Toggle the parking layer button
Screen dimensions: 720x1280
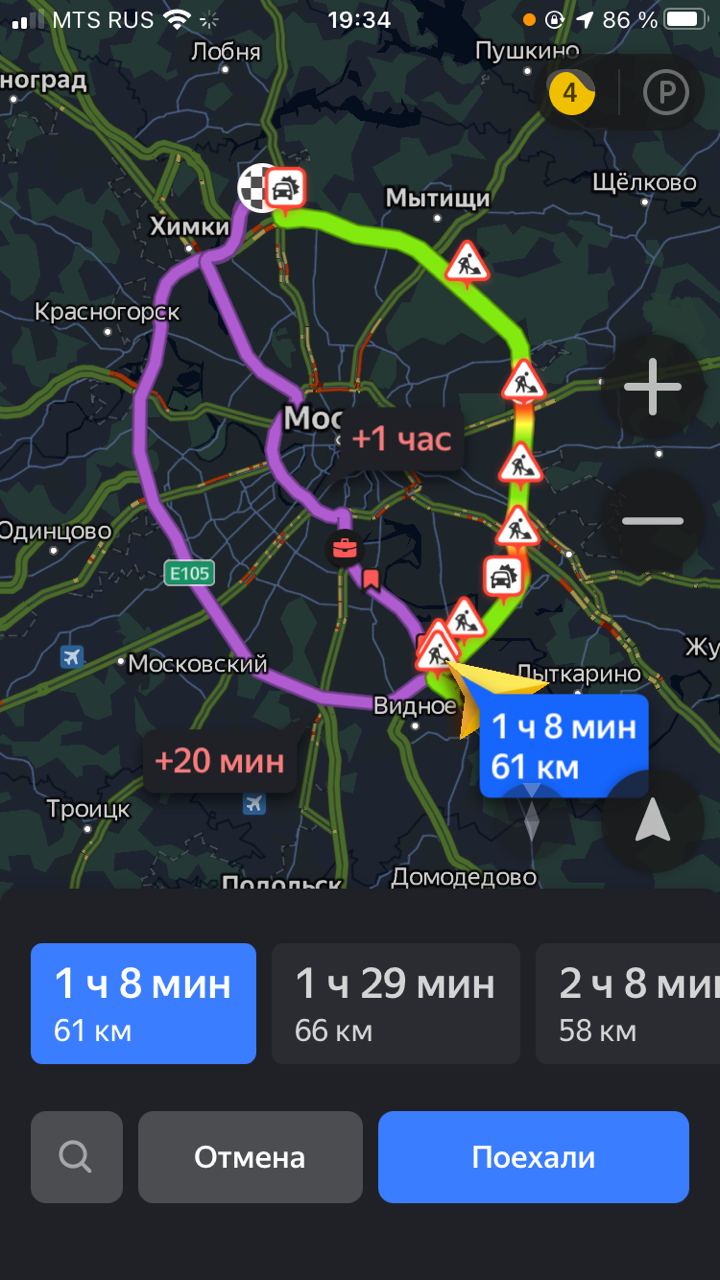666,94
